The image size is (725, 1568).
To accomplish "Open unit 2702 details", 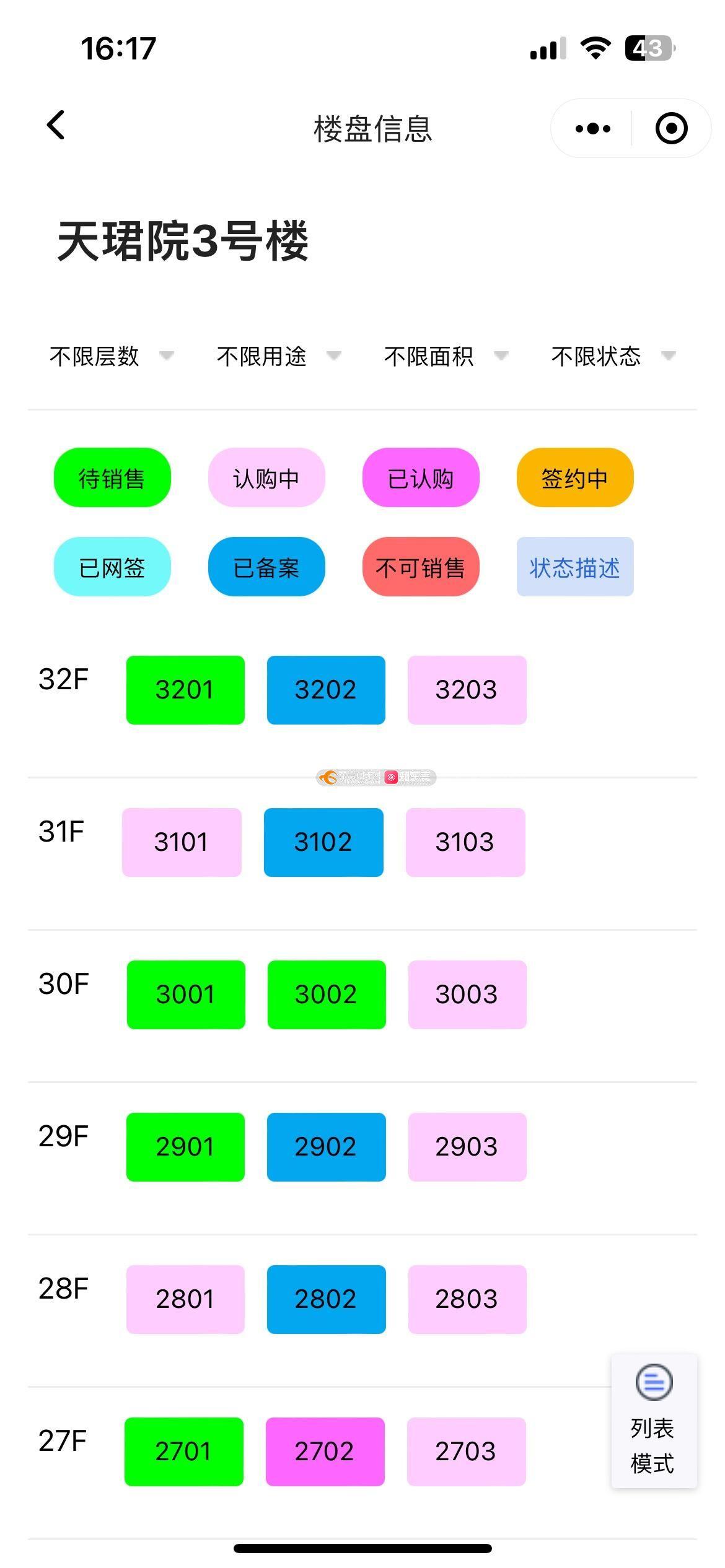I will point(324,1451).
